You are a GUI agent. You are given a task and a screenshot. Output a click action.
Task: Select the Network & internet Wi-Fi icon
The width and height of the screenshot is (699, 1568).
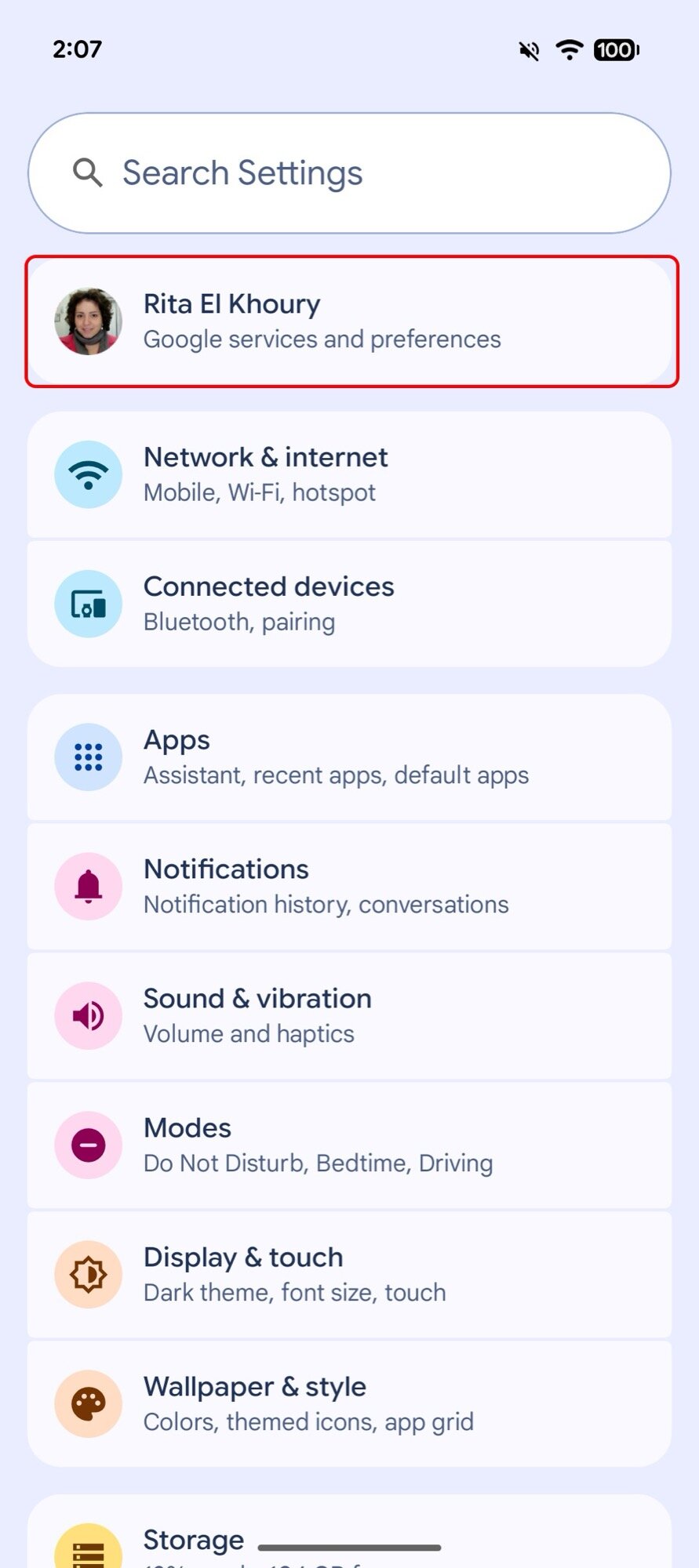point(88,474)
